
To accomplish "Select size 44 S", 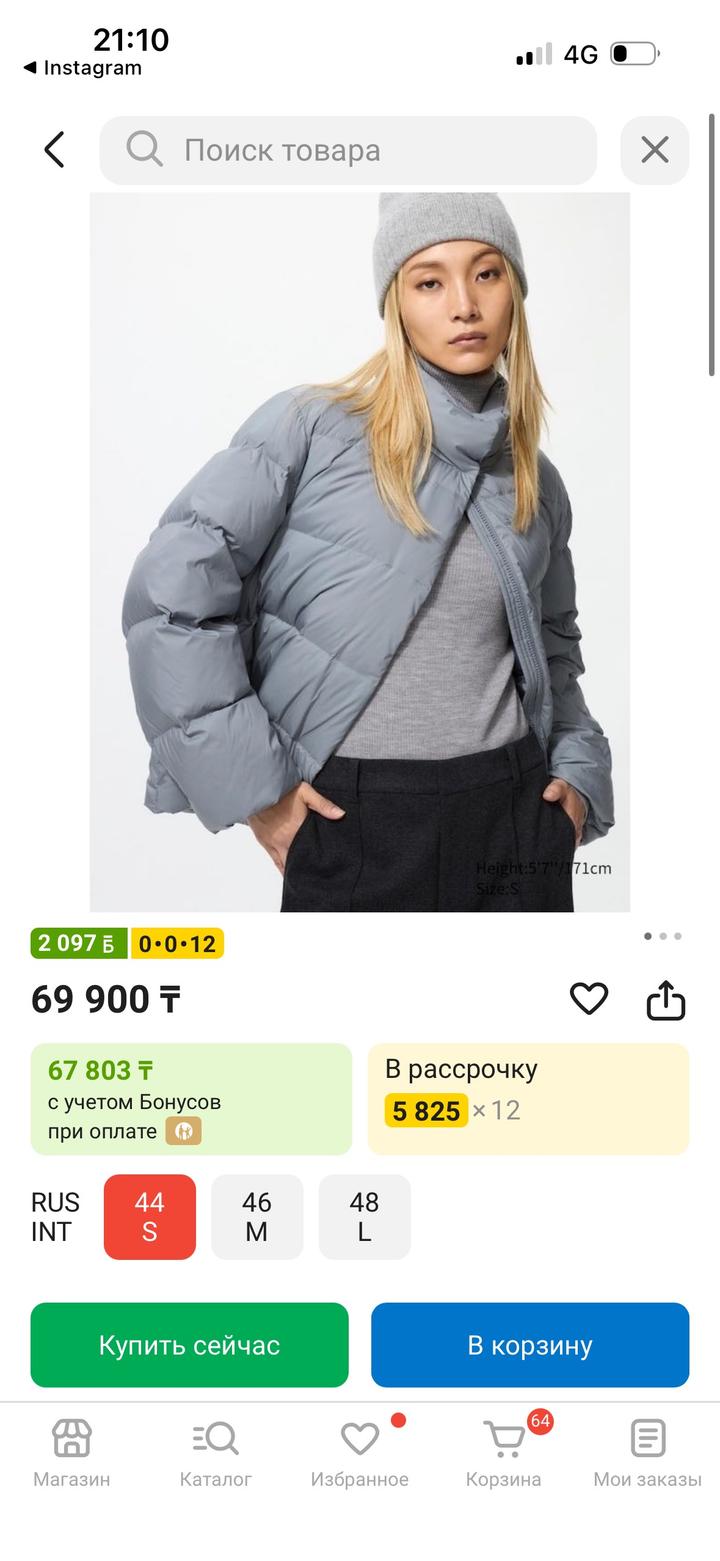I will click(x=150, y=1216).
